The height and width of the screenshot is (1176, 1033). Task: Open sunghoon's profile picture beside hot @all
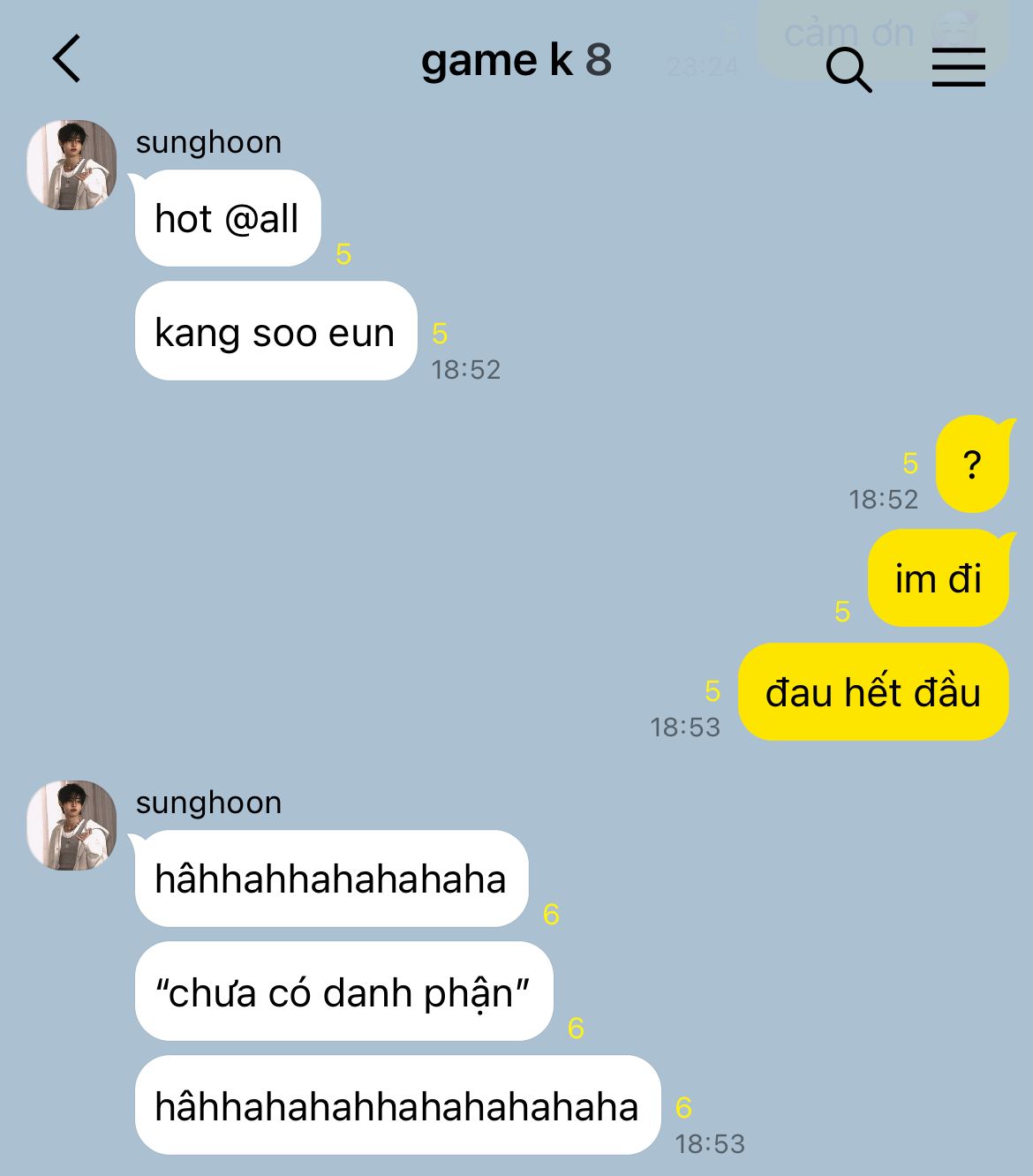[x=72, y=165]
